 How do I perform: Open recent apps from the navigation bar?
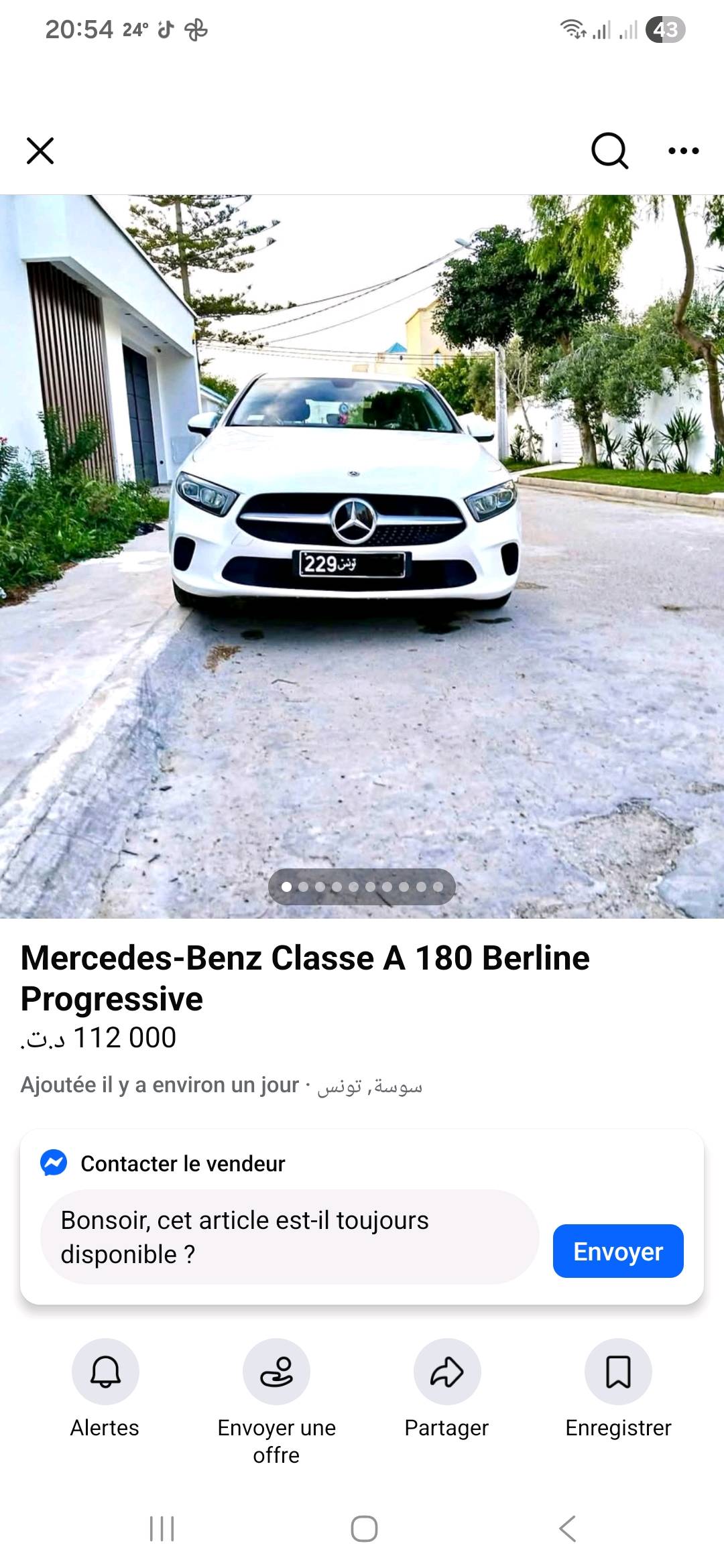coord(162,1528)
